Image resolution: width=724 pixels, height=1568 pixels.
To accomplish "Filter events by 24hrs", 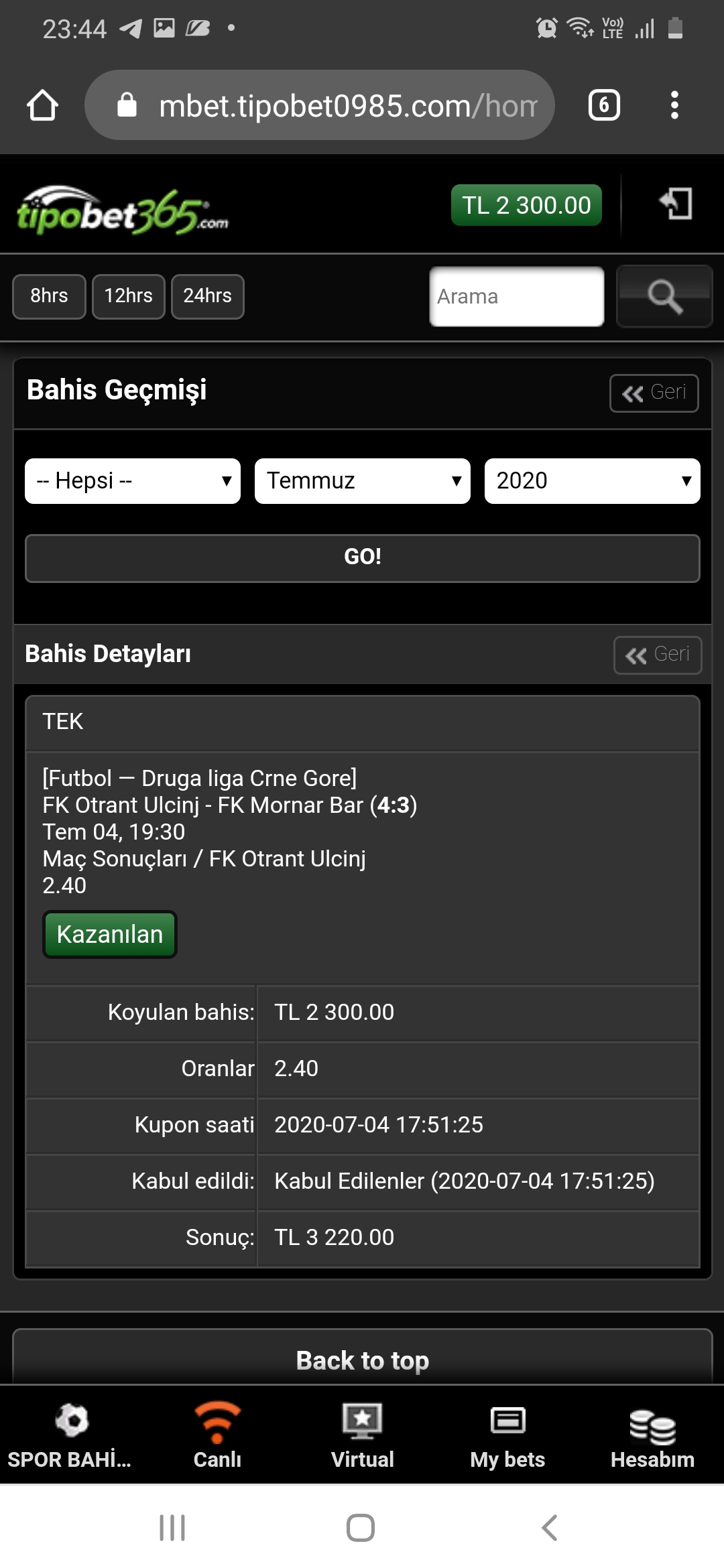I will point(207,296).
